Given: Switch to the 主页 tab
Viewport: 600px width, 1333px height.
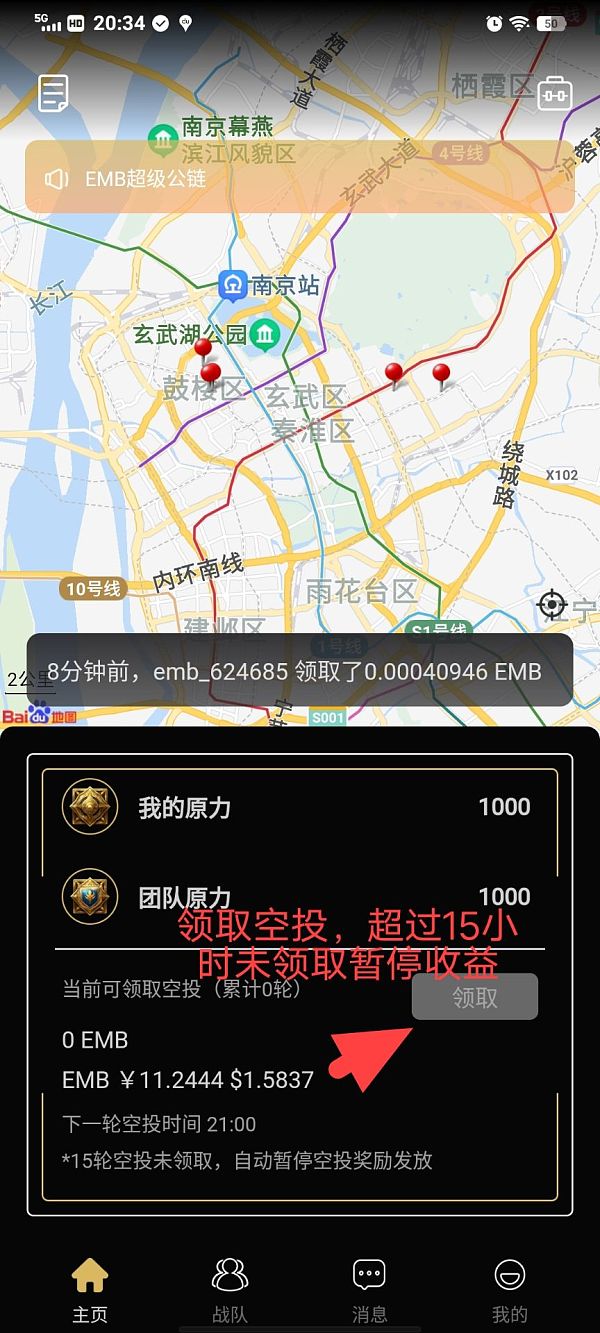Looking at the screenshot, I should tap(90, 1290).
